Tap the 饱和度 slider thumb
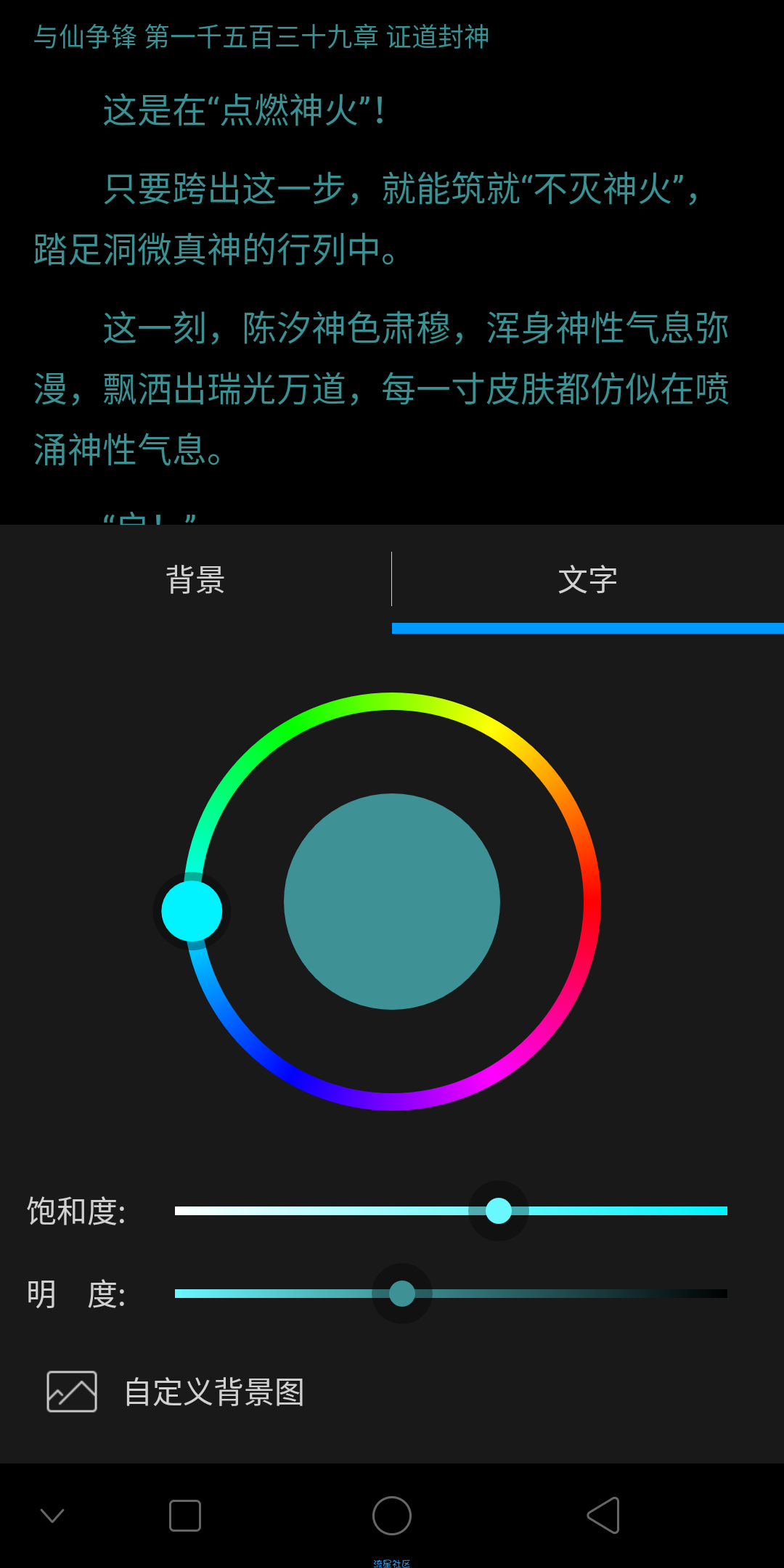This screenshot has height=1568, width=784. pos(499,1210)
